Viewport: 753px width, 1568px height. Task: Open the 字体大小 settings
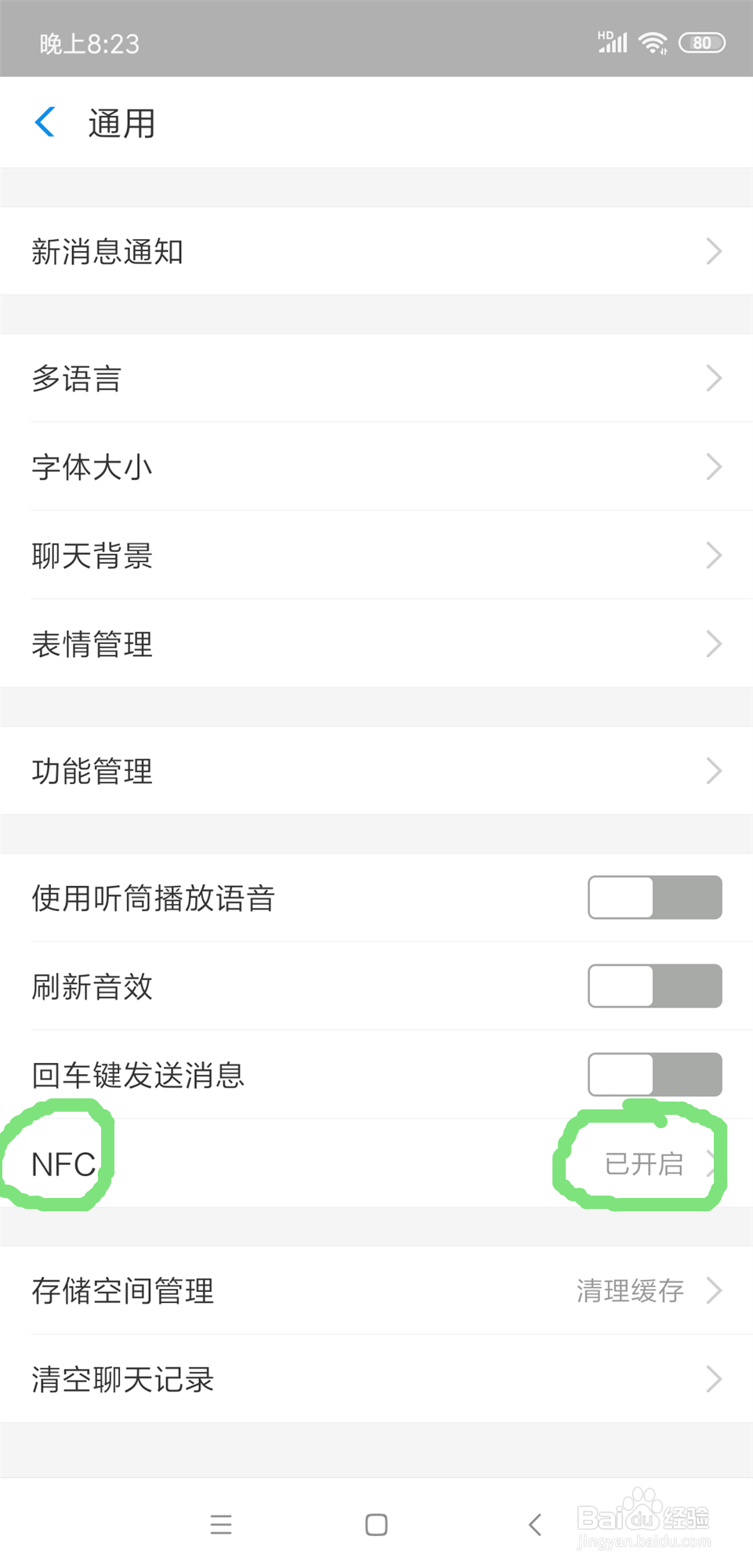tap(376, 466)
